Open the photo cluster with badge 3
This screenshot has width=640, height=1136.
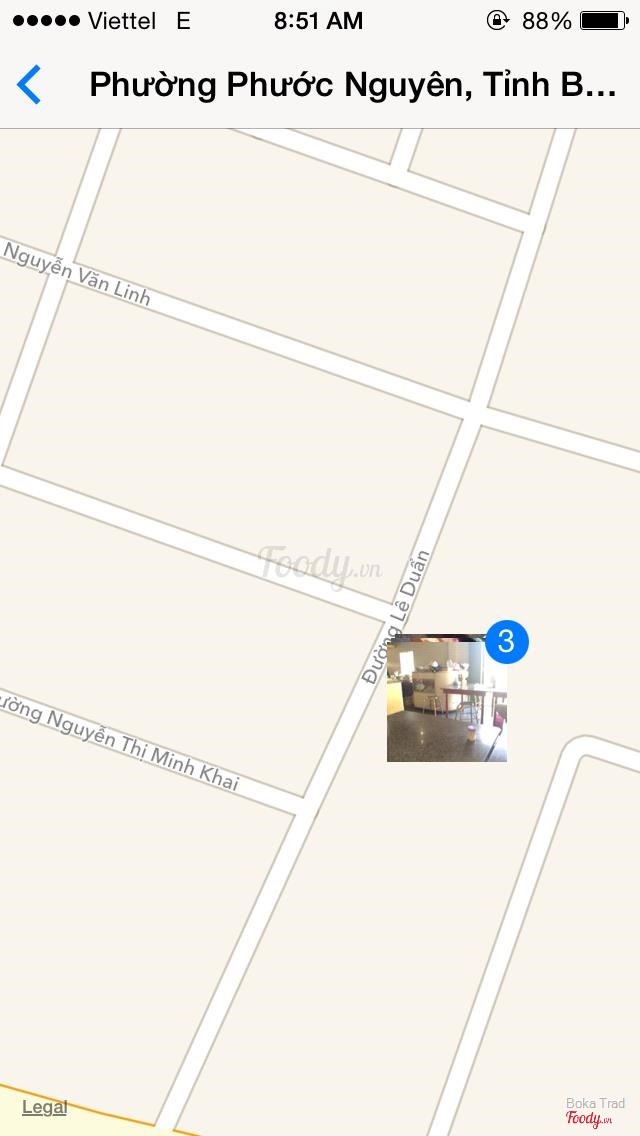pos(447,698)
